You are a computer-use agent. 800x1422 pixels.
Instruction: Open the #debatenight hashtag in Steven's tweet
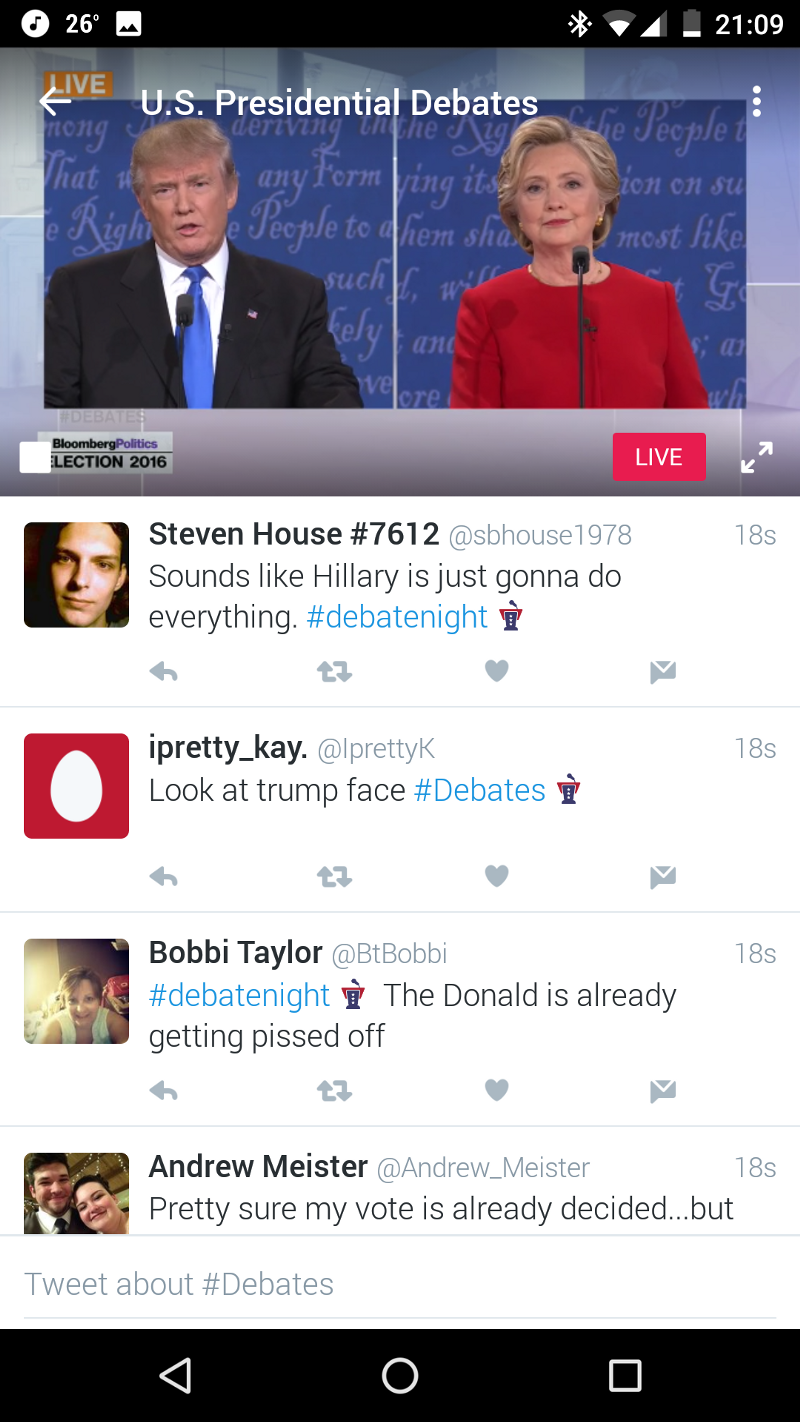tap(397, 617)
